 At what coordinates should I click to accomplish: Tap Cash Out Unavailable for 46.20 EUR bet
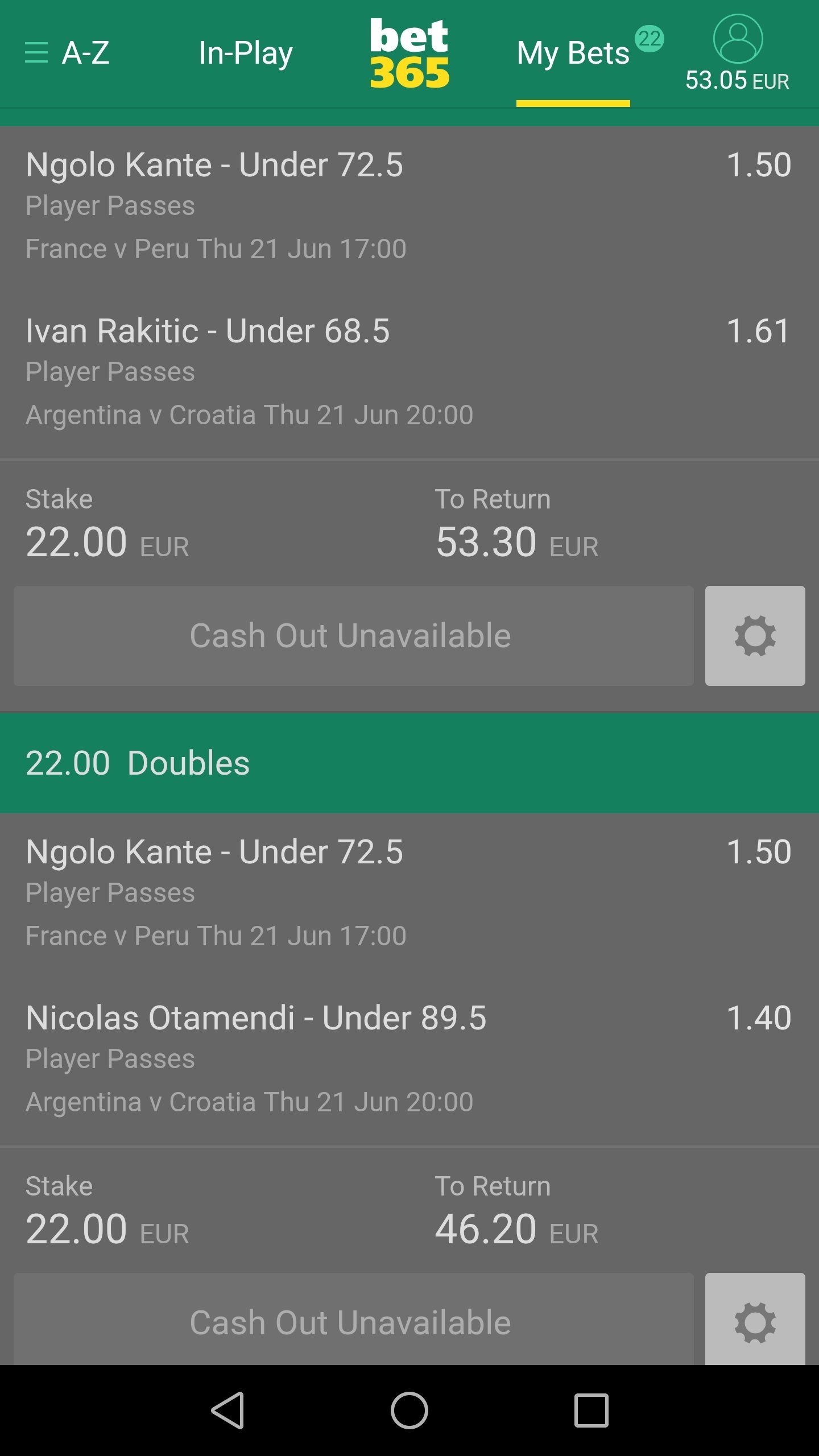click(x=353, y=1319)
